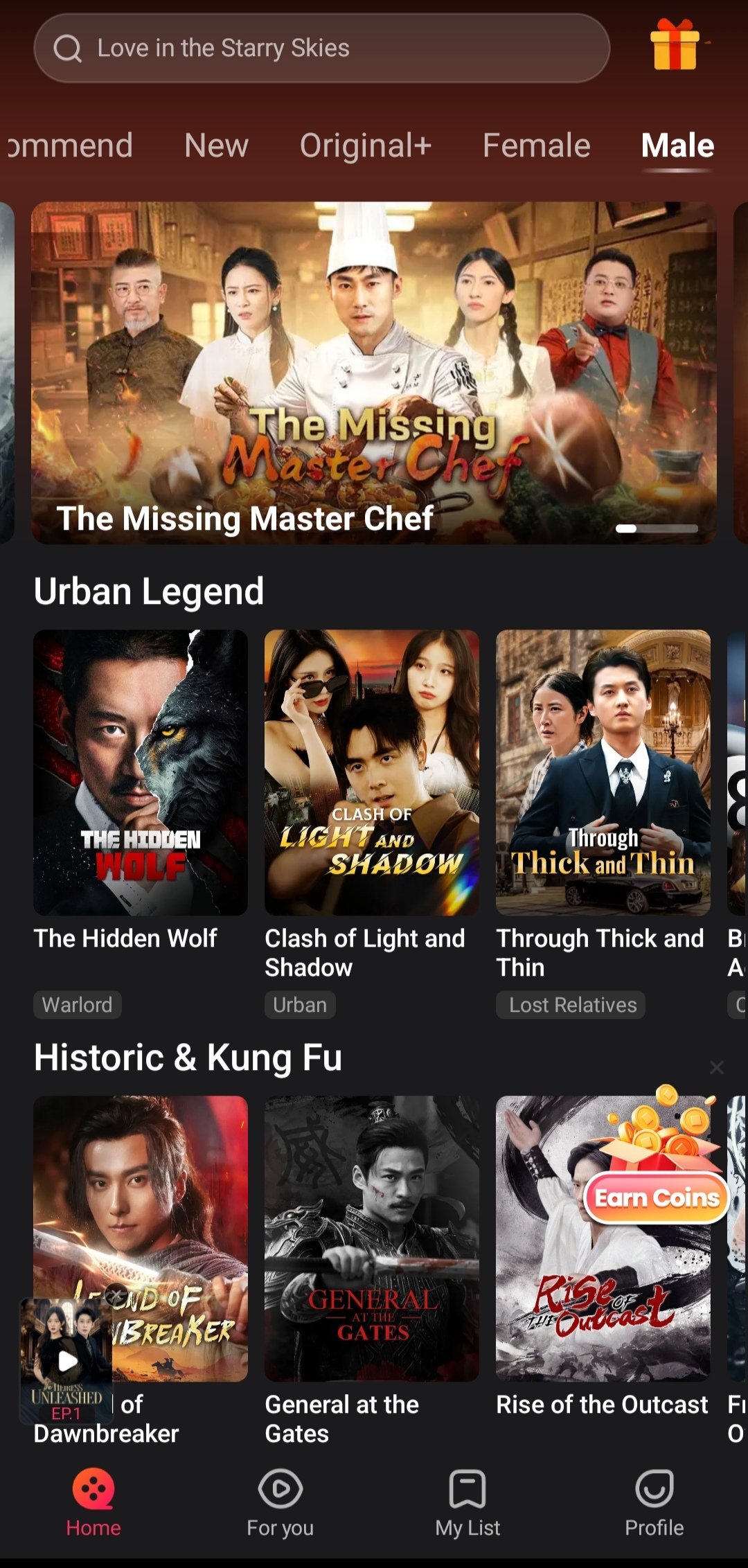The image size is (748, 1568).
Task: Open Rise of the Outcast
Action: (603, 1238)
